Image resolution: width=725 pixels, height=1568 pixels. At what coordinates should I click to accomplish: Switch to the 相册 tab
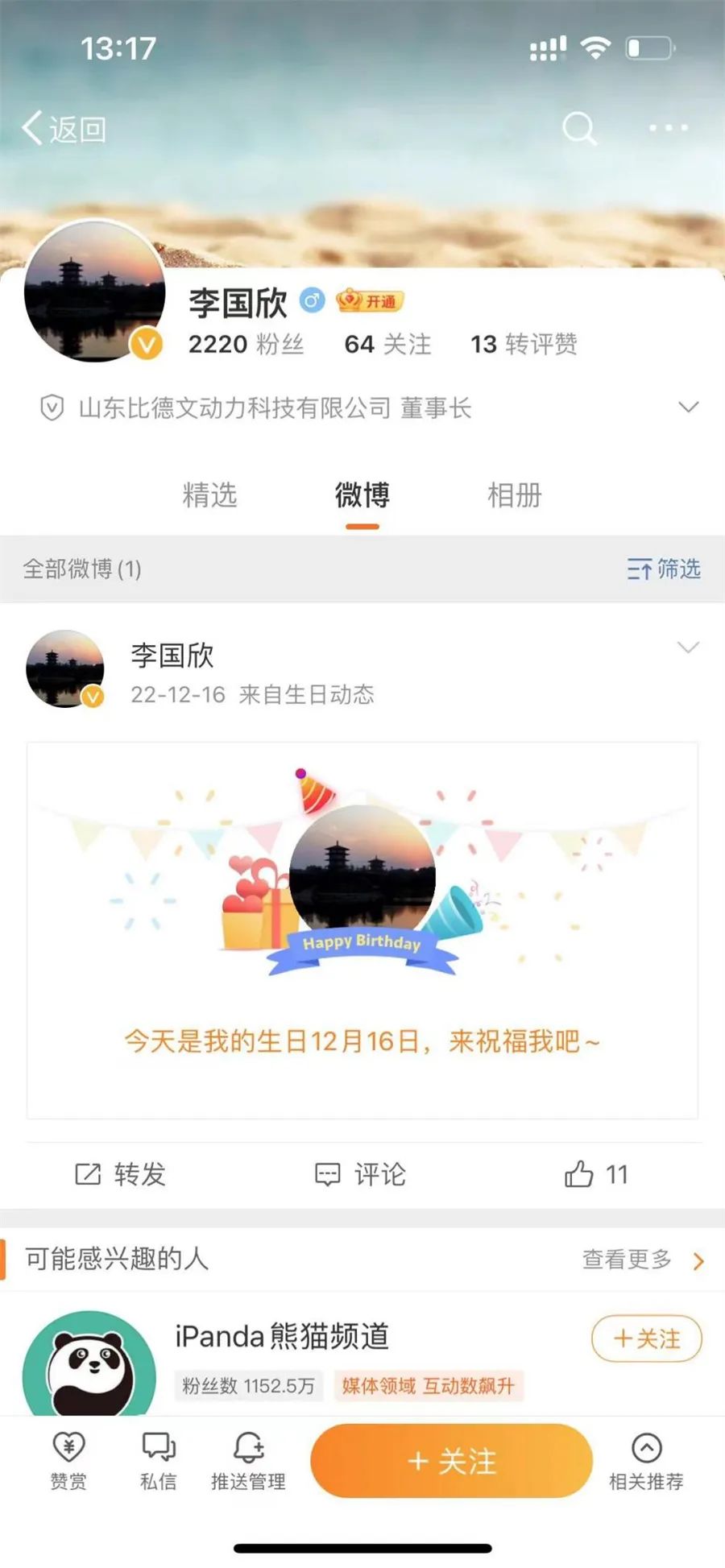point(515,495)
